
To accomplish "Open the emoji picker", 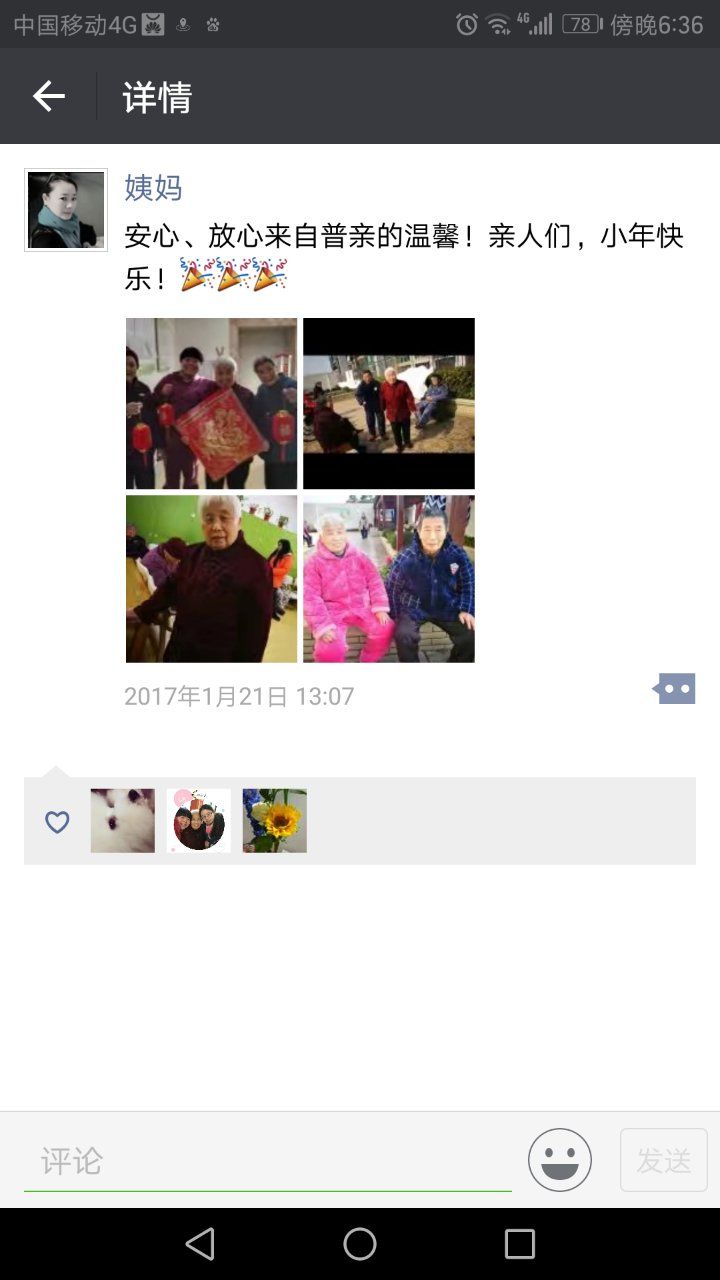I will [560, 1160].
